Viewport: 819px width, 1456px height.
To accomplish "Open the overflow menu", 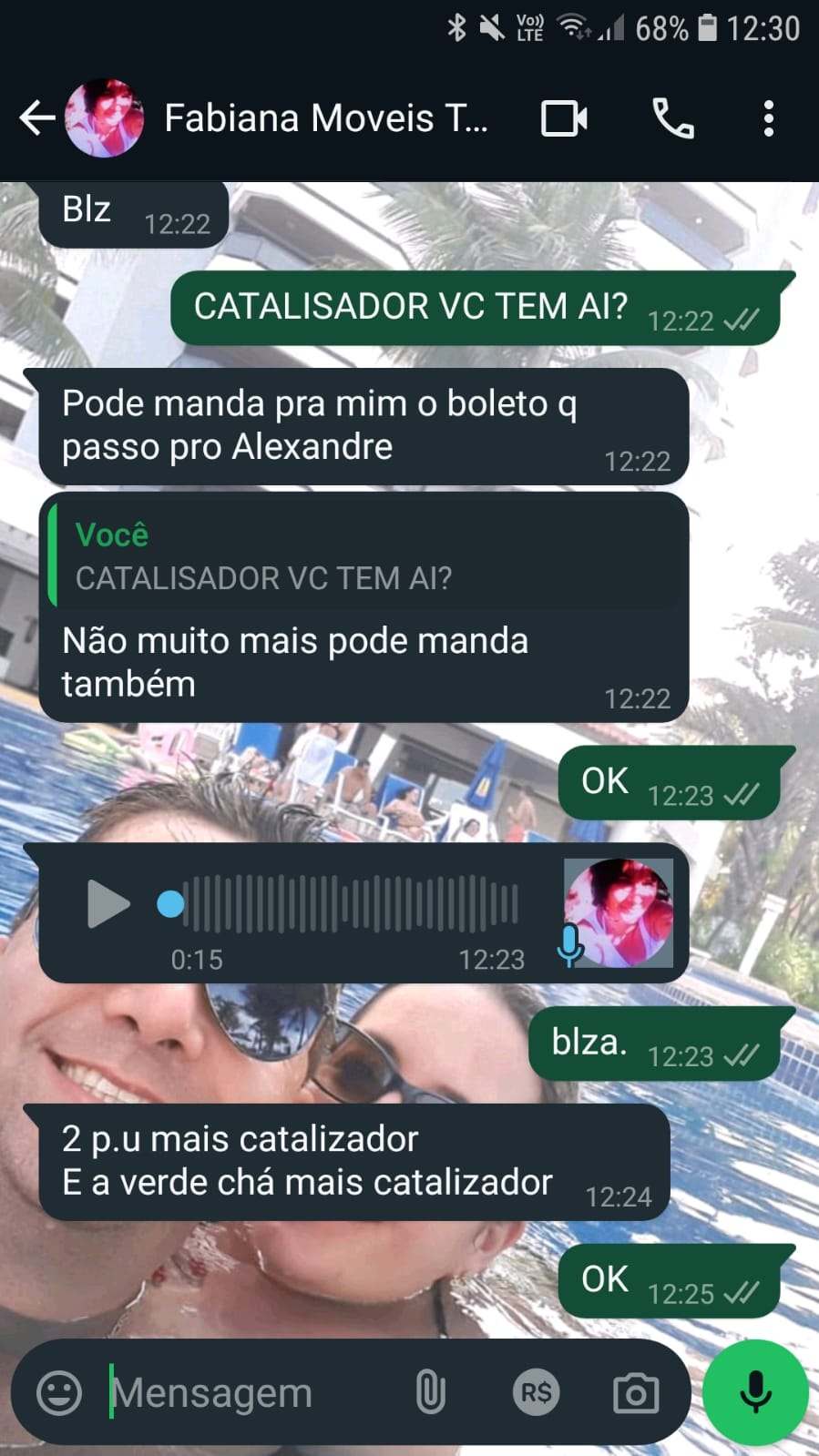I will click(768, 118).
